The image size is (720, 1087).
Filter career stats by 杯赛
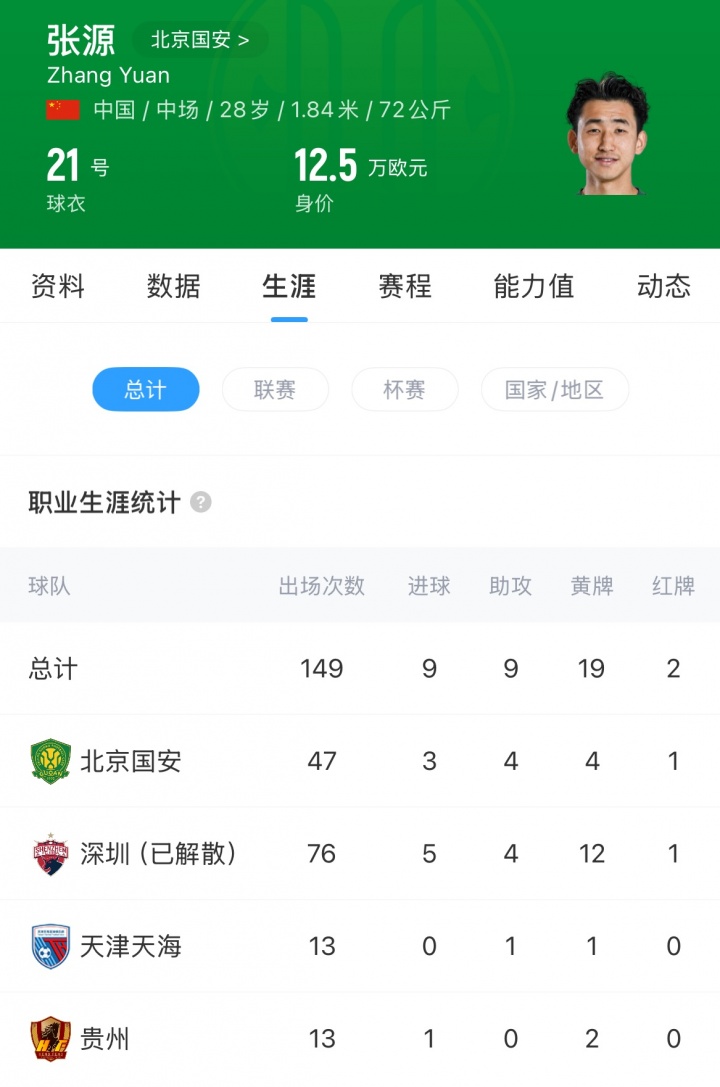click(x=404, y=390)
